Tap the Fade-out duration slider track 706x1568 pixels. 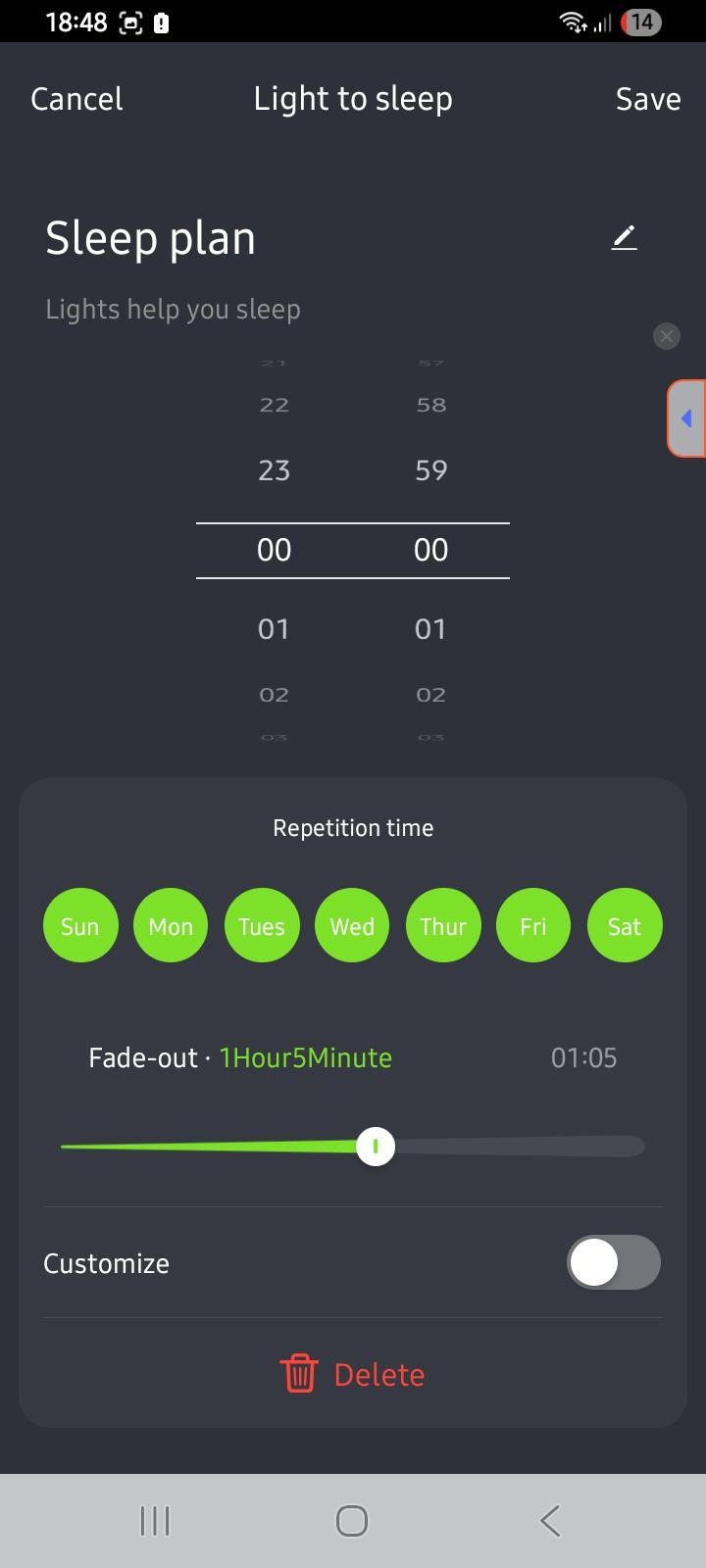click(510, 1147)
